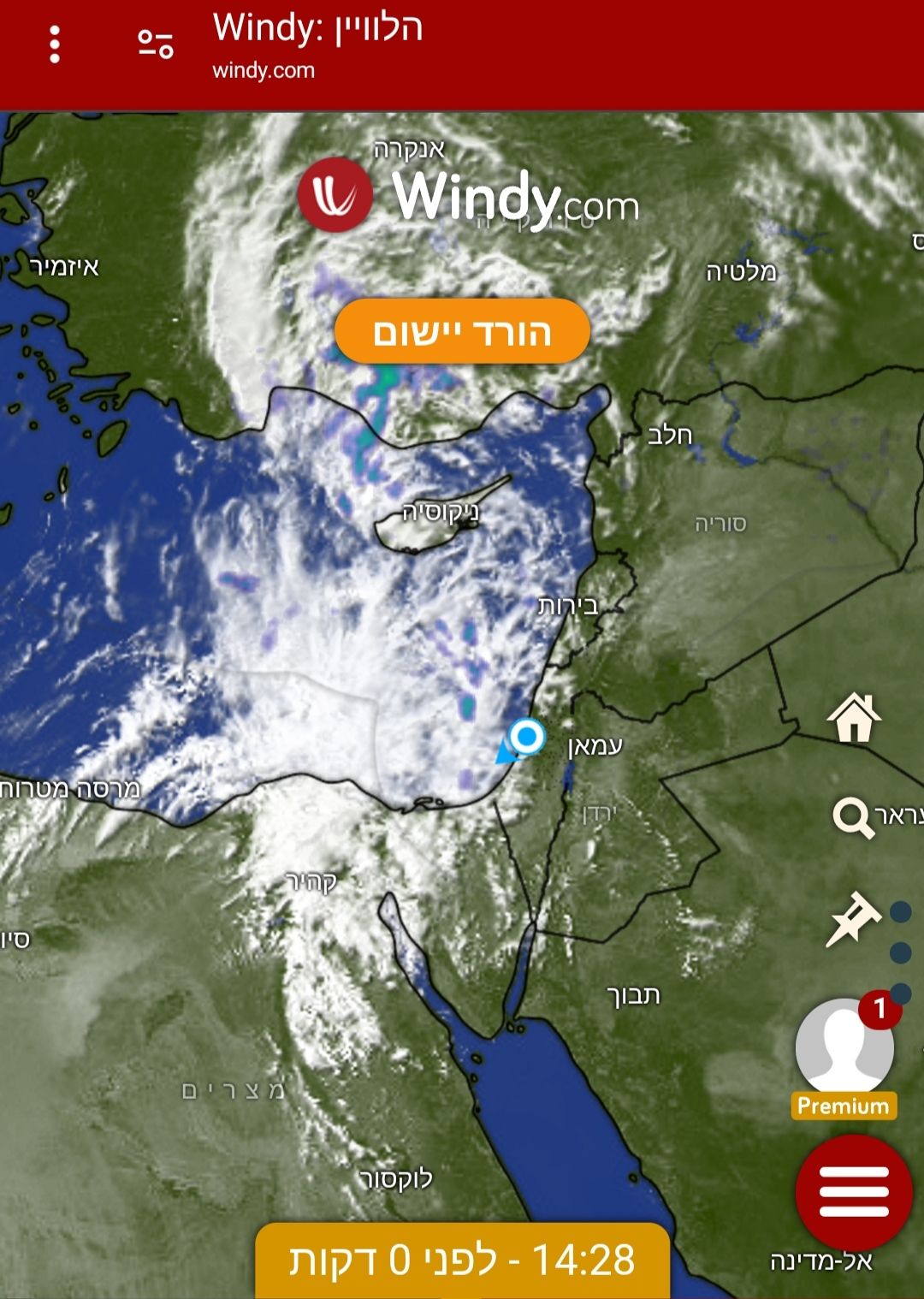This screenshot has width=924, height=1299.
Task: Tap the orange download app button
Action: pyautogui.click(x=462, y=331)
